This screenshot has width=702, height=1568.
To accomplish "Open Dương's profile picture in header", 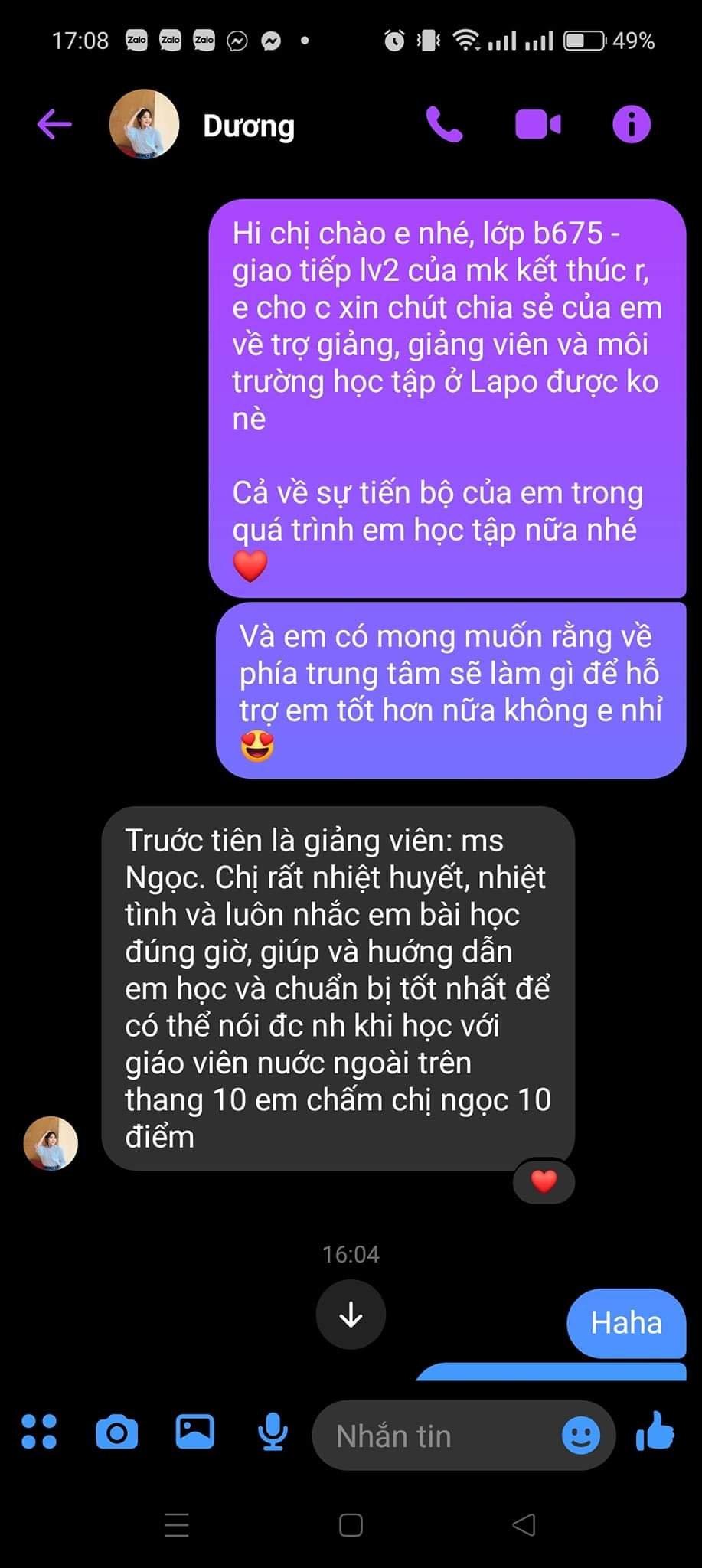I will (144, 124).
